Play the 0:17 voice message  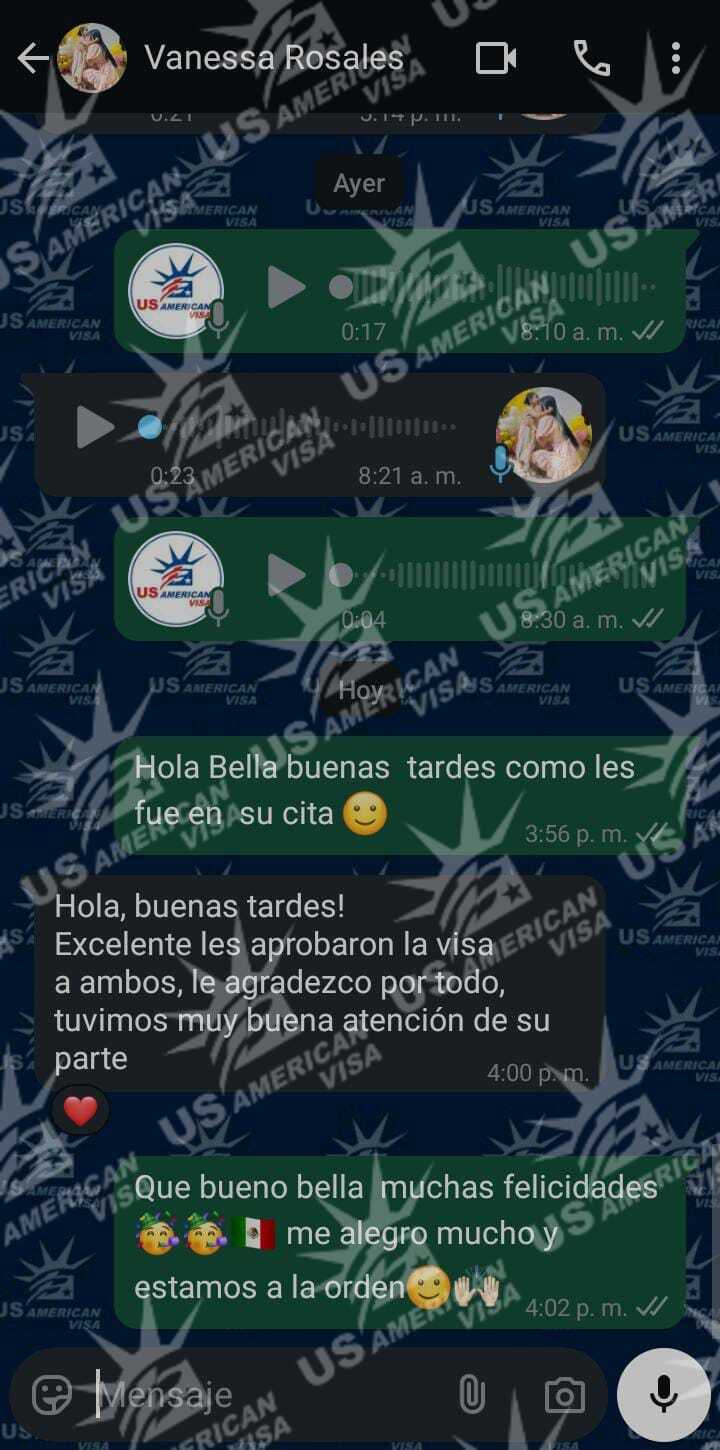pos(286,289)
